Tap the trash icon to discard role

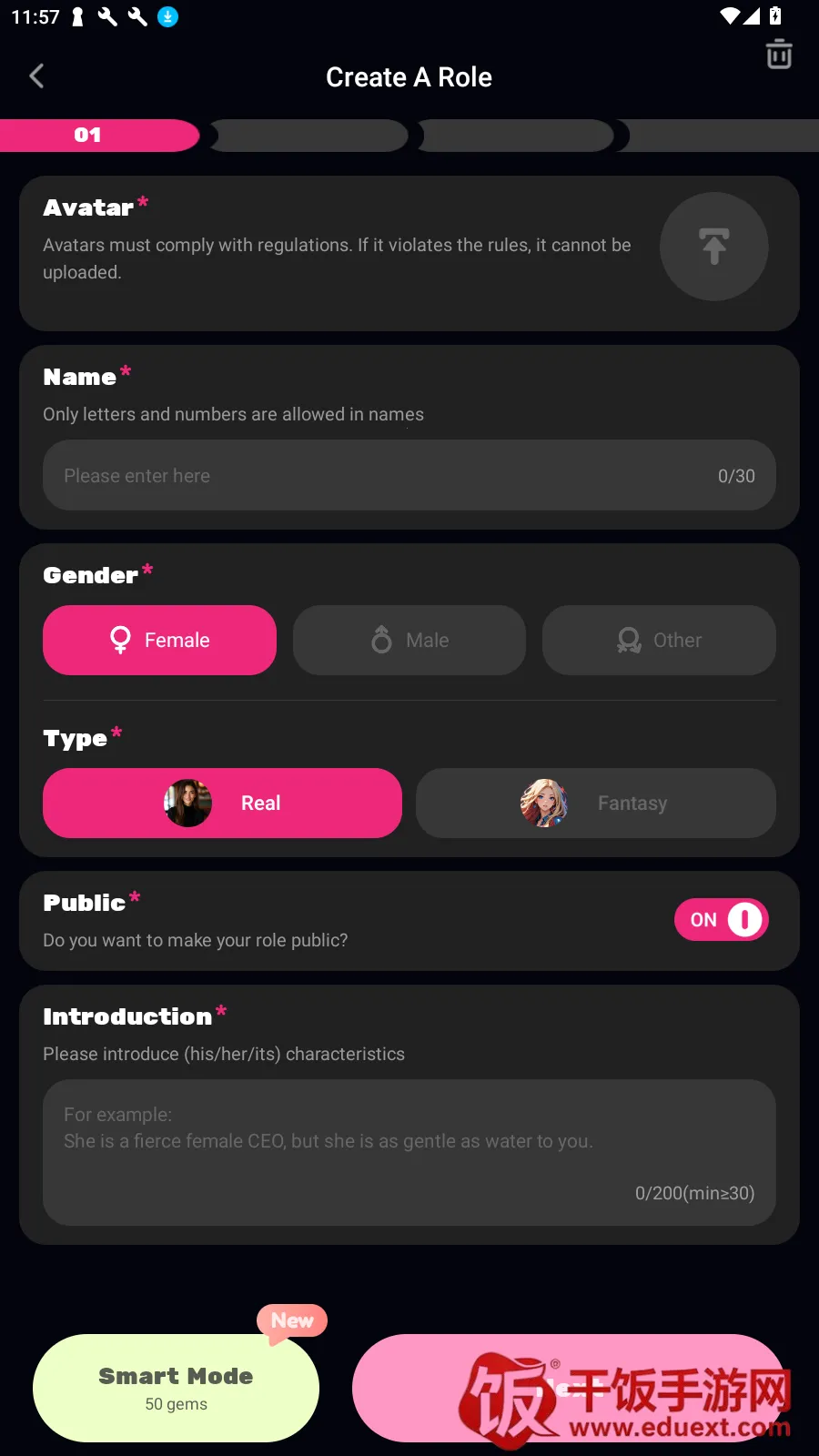point(779,55)
